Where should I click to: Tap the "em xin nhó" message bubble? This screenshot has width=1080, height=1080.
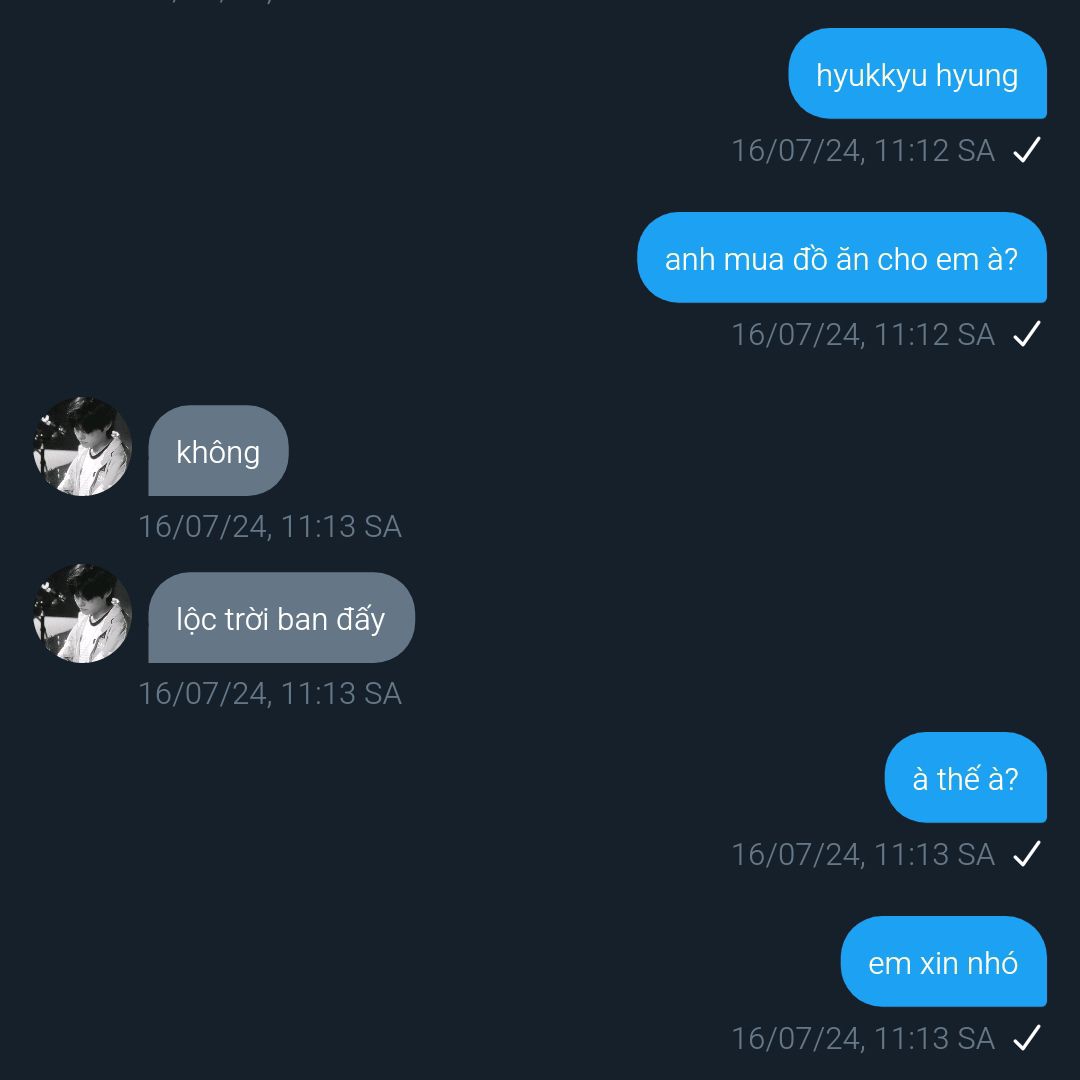[x=944, y=962]
